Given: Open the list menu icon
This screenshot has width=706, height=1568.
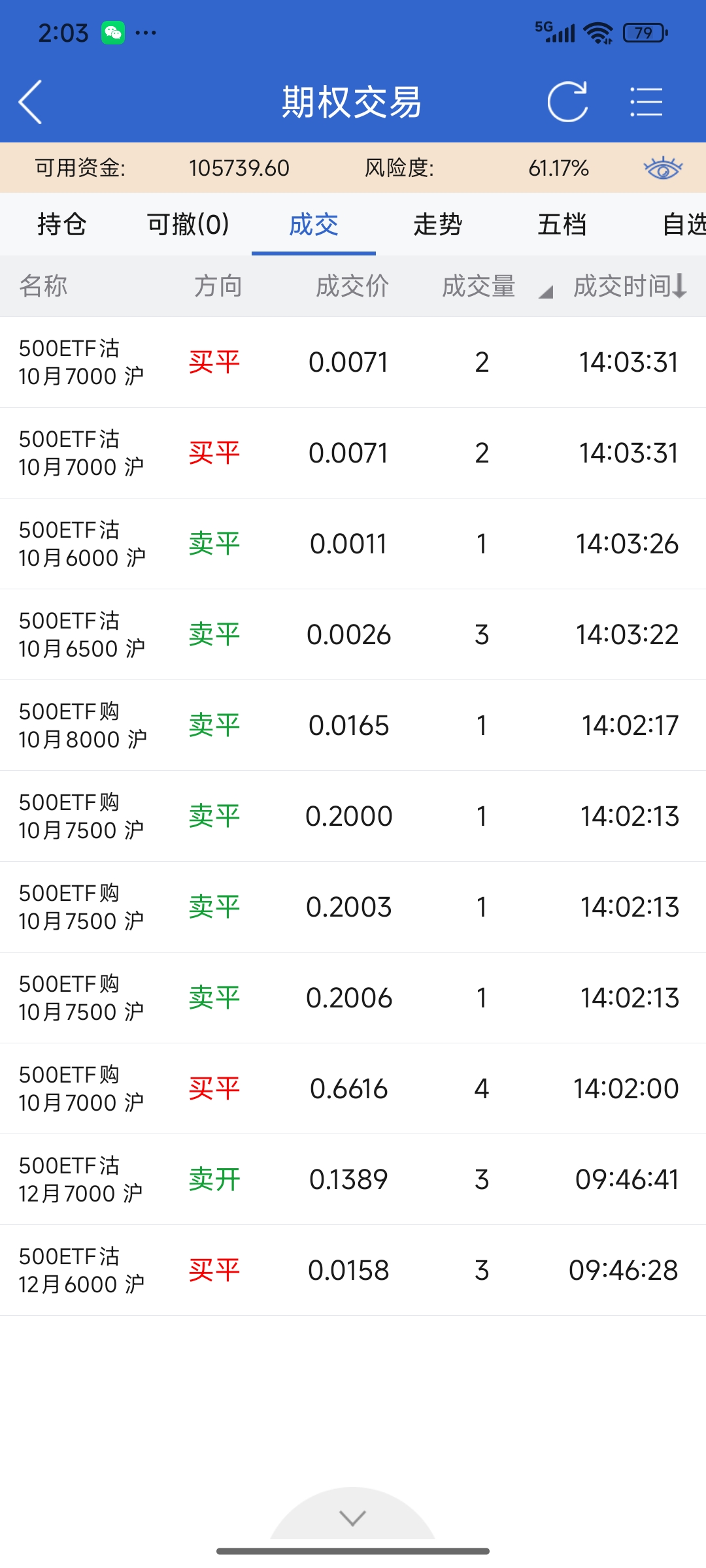Looking at the screenshot, I should (x=646, y=102).
